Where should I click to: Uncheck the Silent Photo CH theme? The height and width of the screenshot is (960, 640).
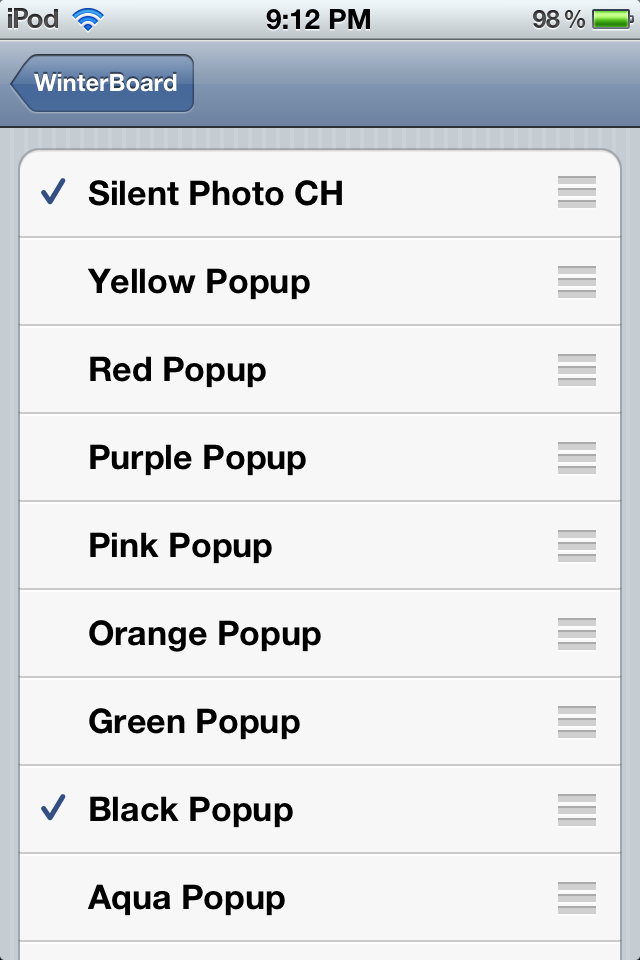pyautogui.click(x=215, y=193)
